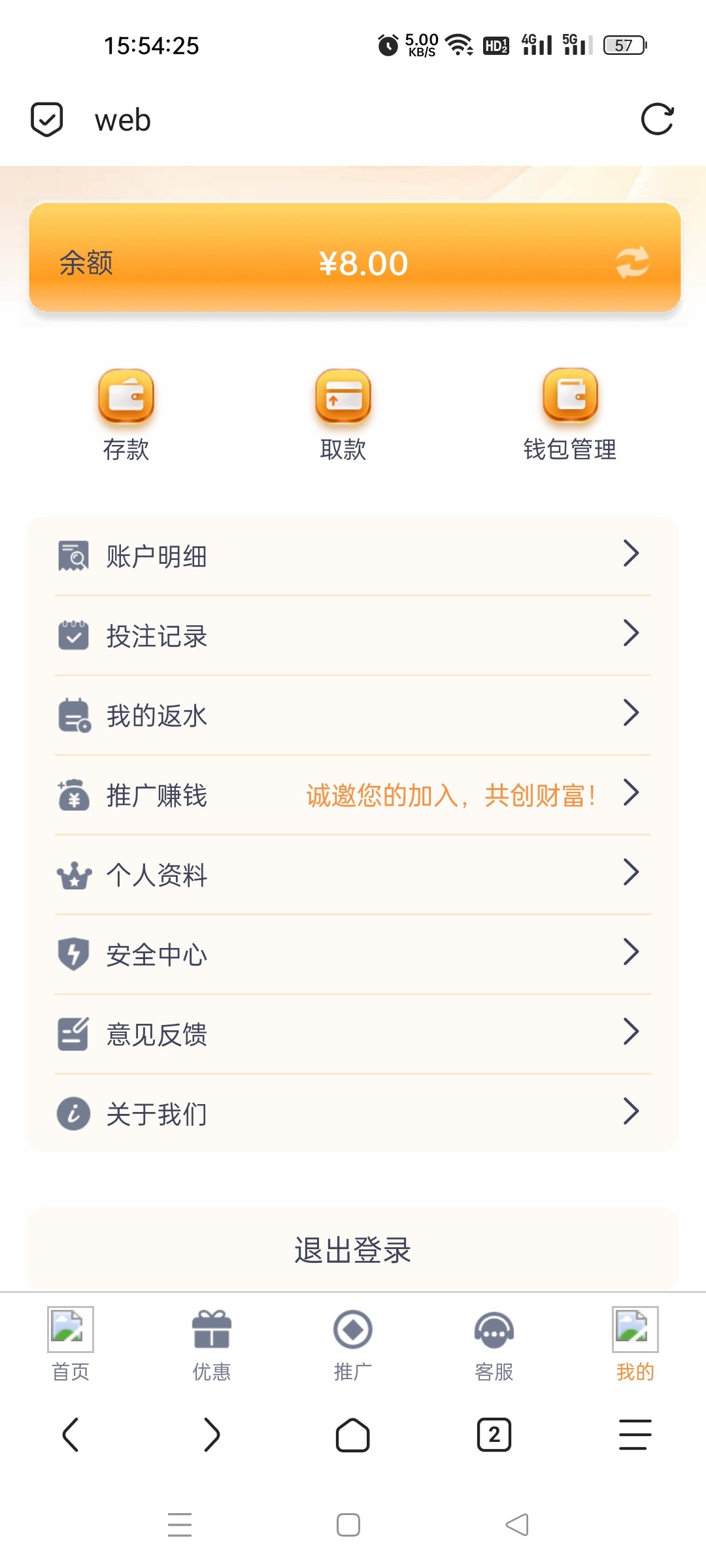The image size is (706, 1568).
Task: Switch to the 客服 tab
Action: pos(494,1345)
